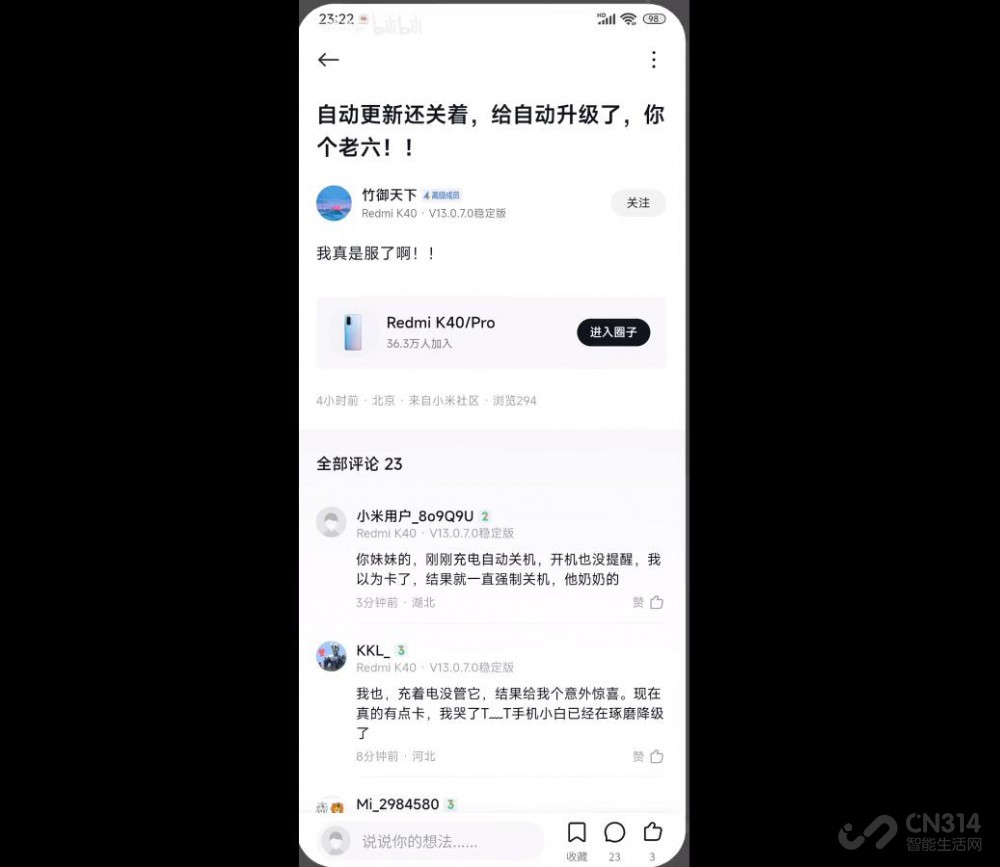Like the post with thumbs-up icon

652,832
